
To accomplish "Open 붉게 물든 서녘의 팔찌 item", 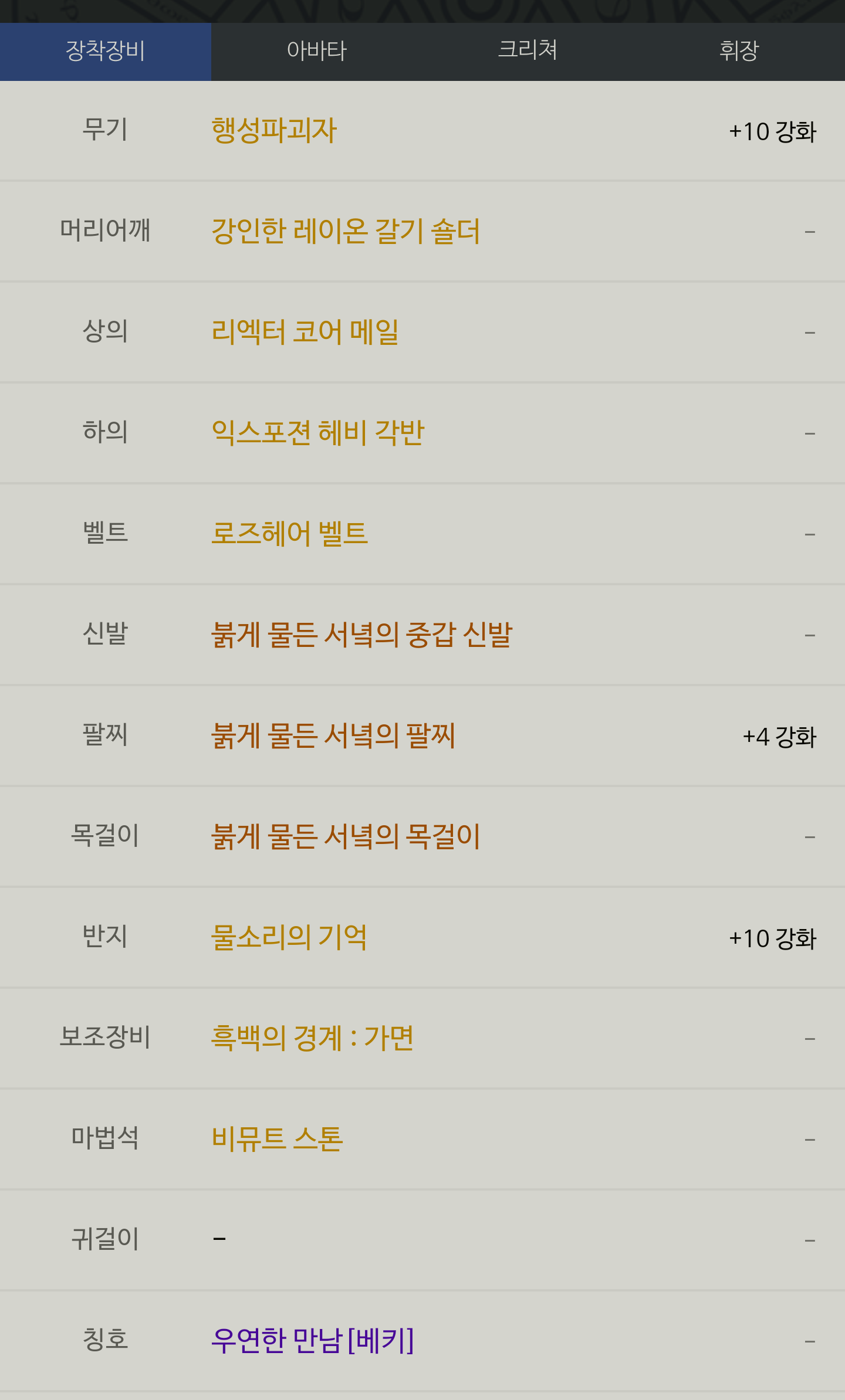I will 333,735.
